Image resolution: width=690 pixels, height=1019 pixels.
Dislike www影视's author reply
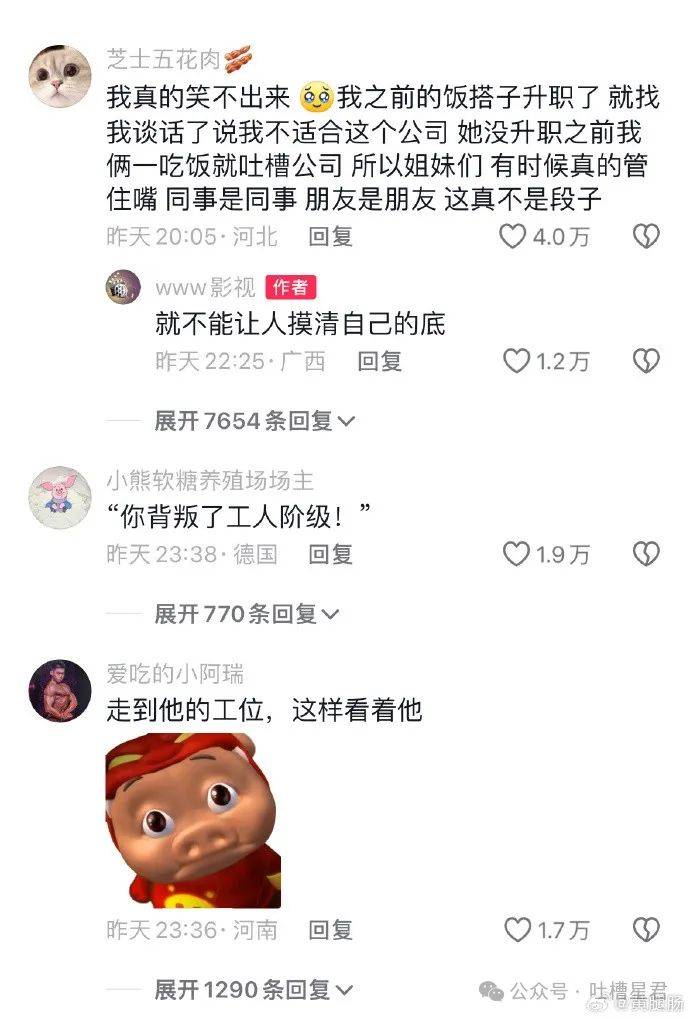pos(647,361)
